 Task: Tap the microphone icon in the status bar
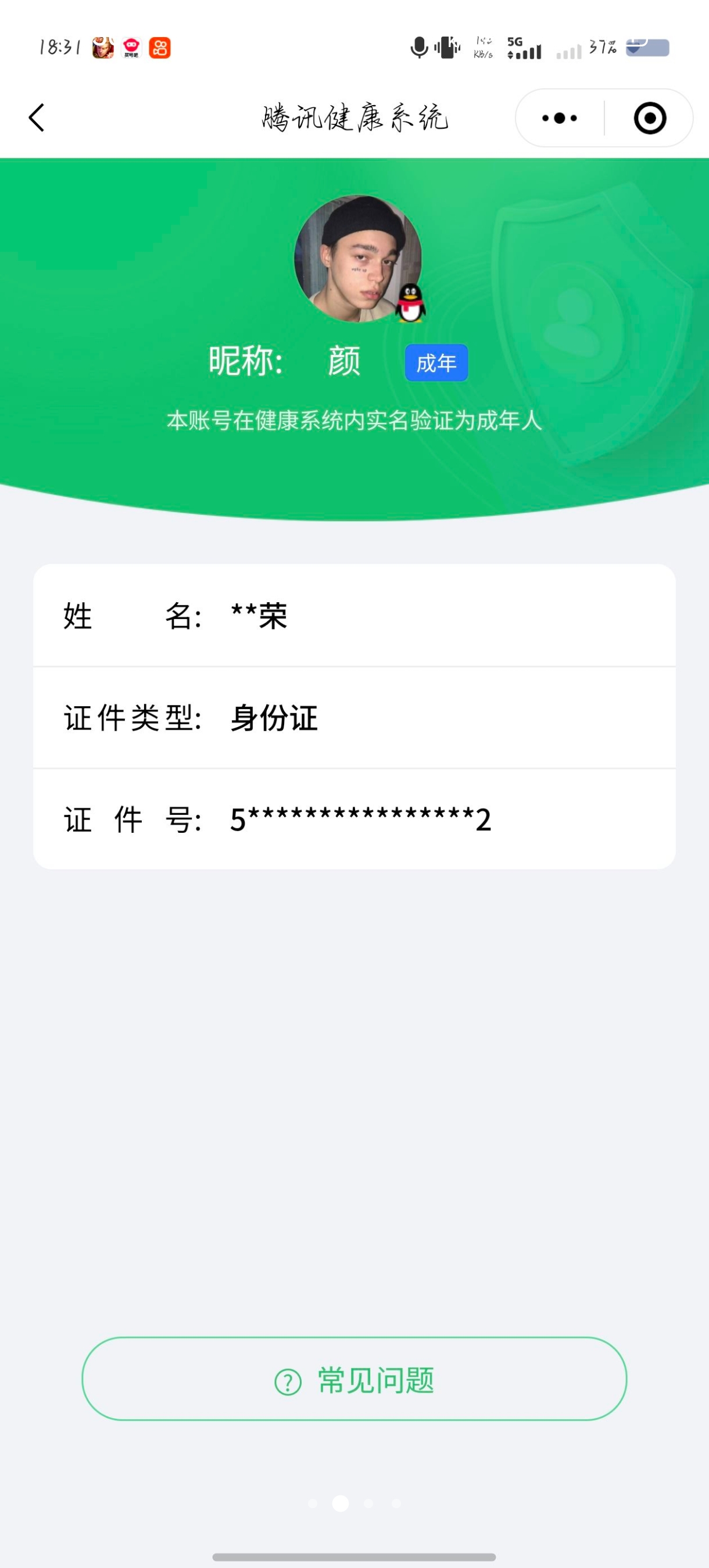[418, 48]
